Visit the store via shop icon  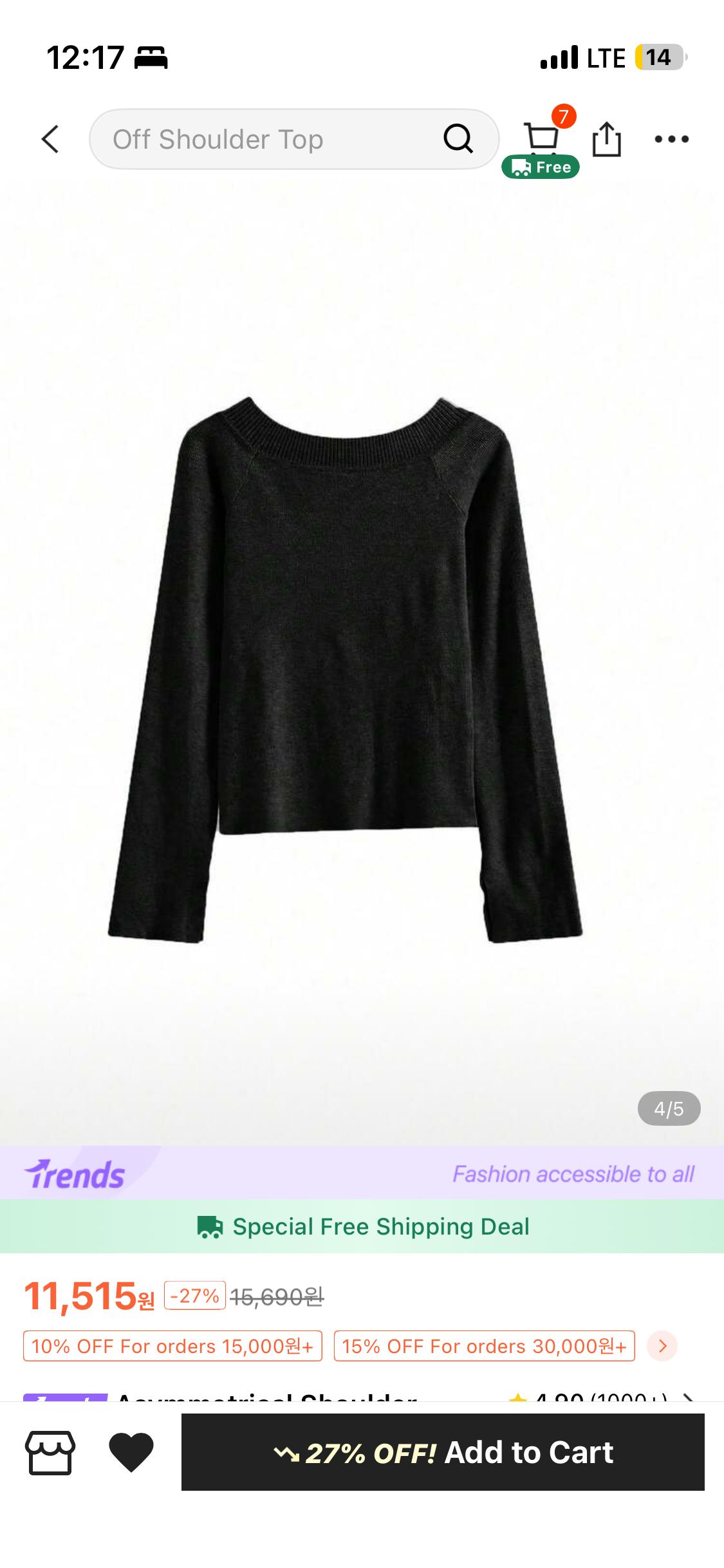click(50, 1453)
